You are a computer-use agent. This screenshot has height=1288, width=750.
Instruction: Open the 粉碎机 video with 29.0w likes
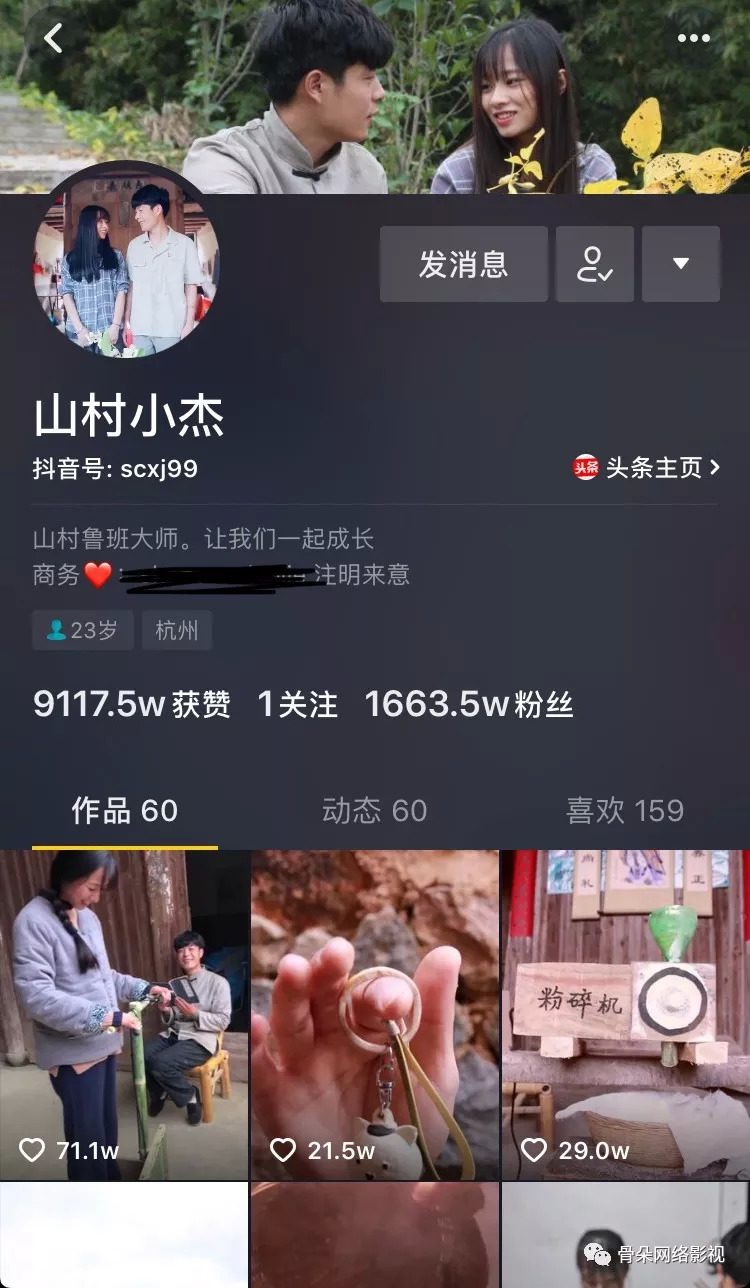click(625, 1015)
